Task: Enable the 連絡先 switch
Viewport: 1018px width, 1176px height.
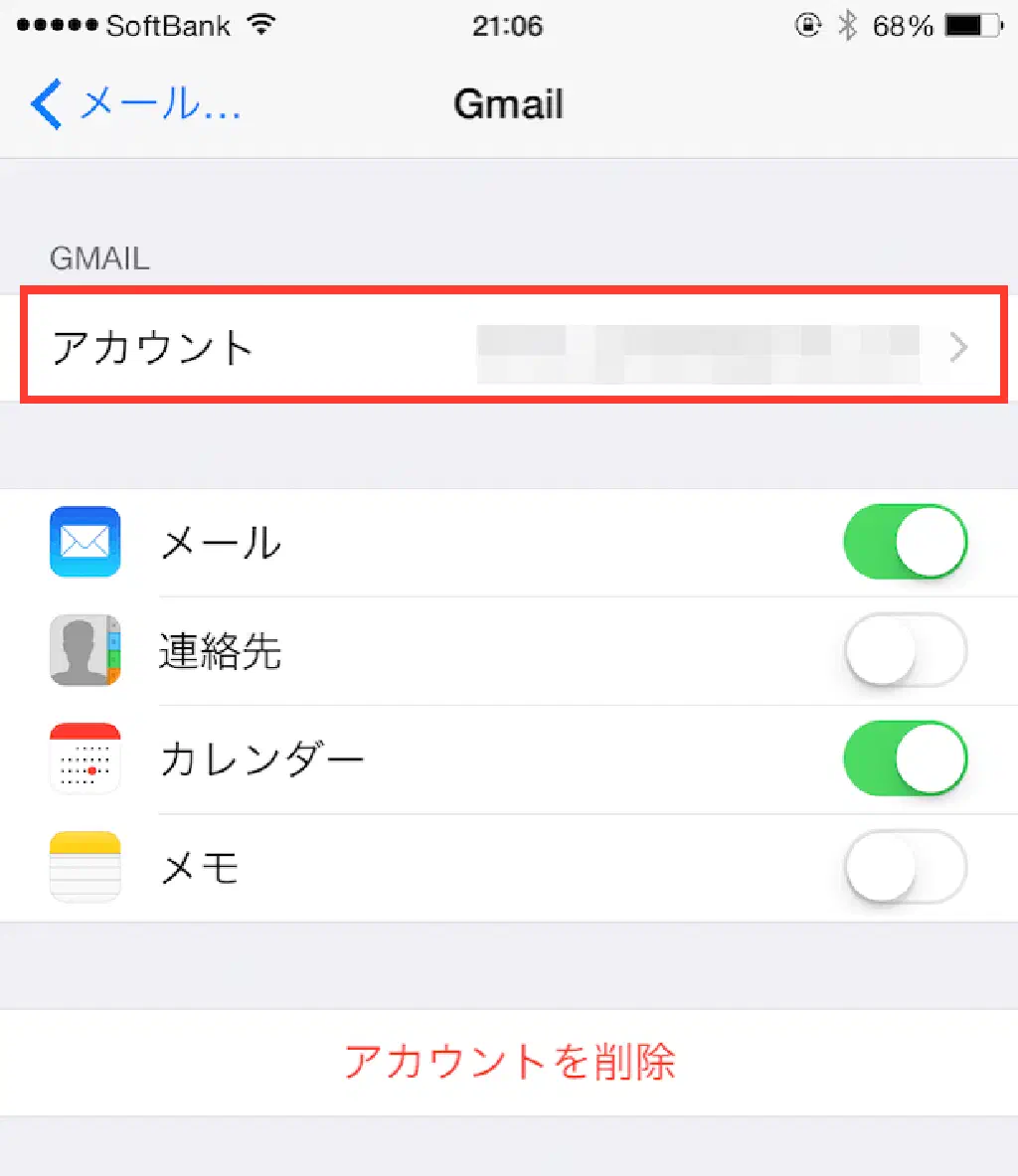Action: (905, 651)
